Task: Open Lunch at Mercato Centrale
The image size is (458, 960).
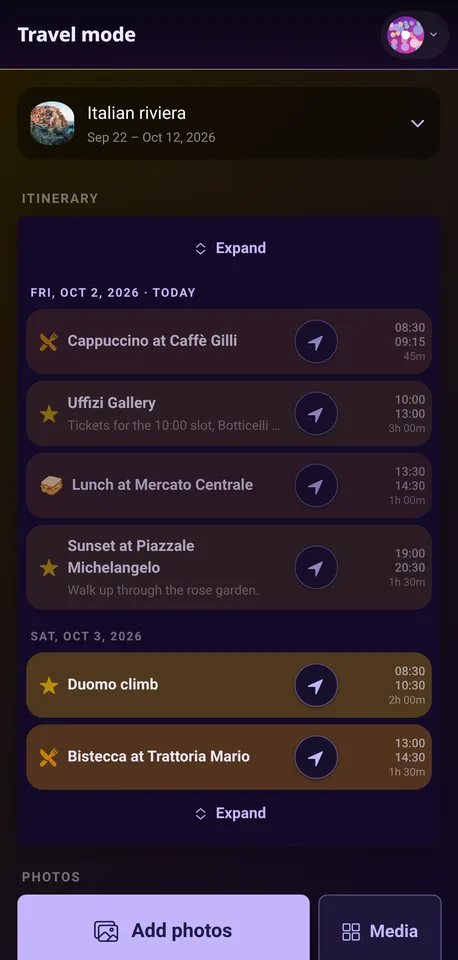Action: point(229,486)
